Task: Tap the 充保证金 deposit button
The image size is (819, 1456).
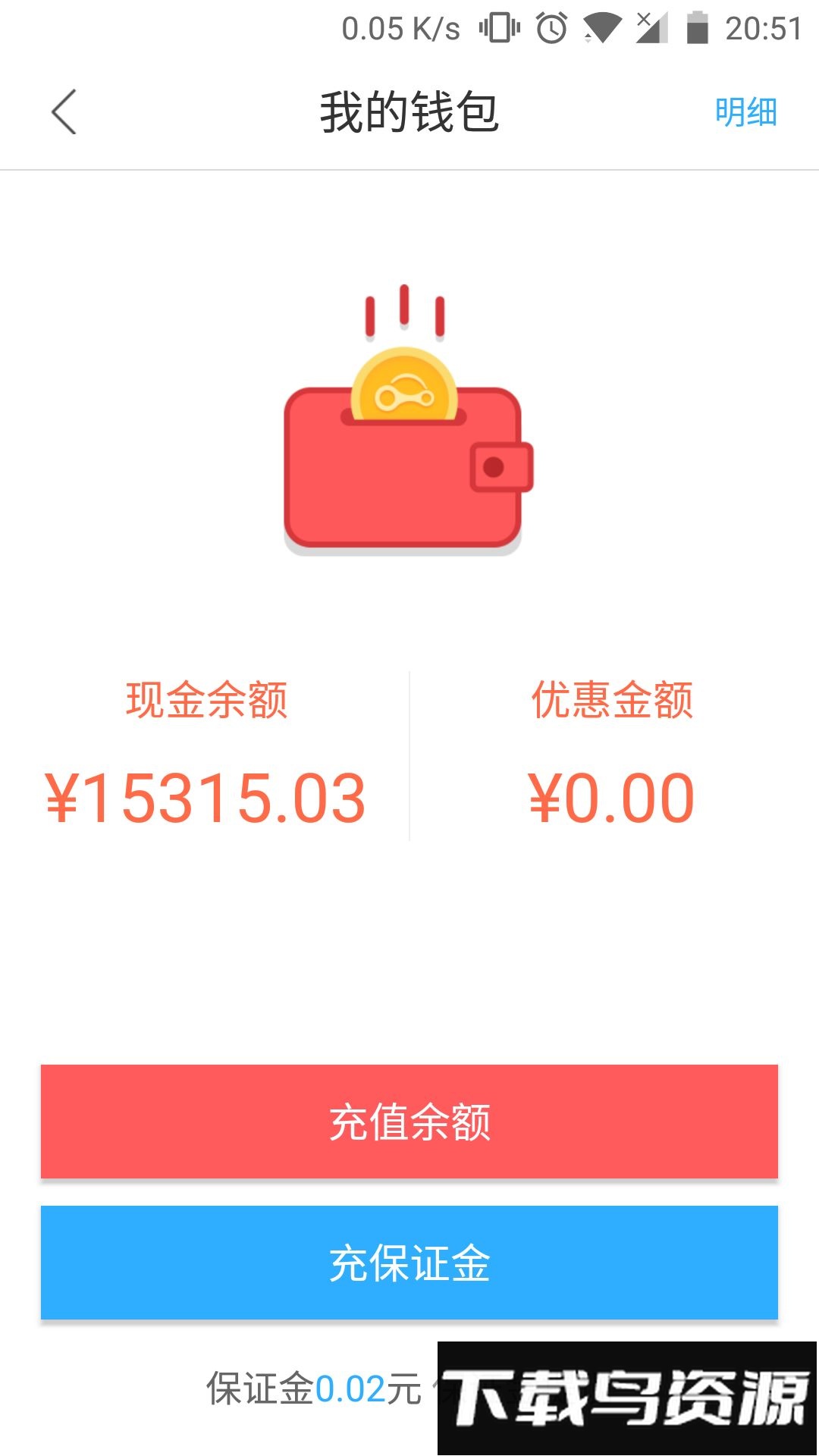Action: pyautogui.click(x=409, y=1263)
